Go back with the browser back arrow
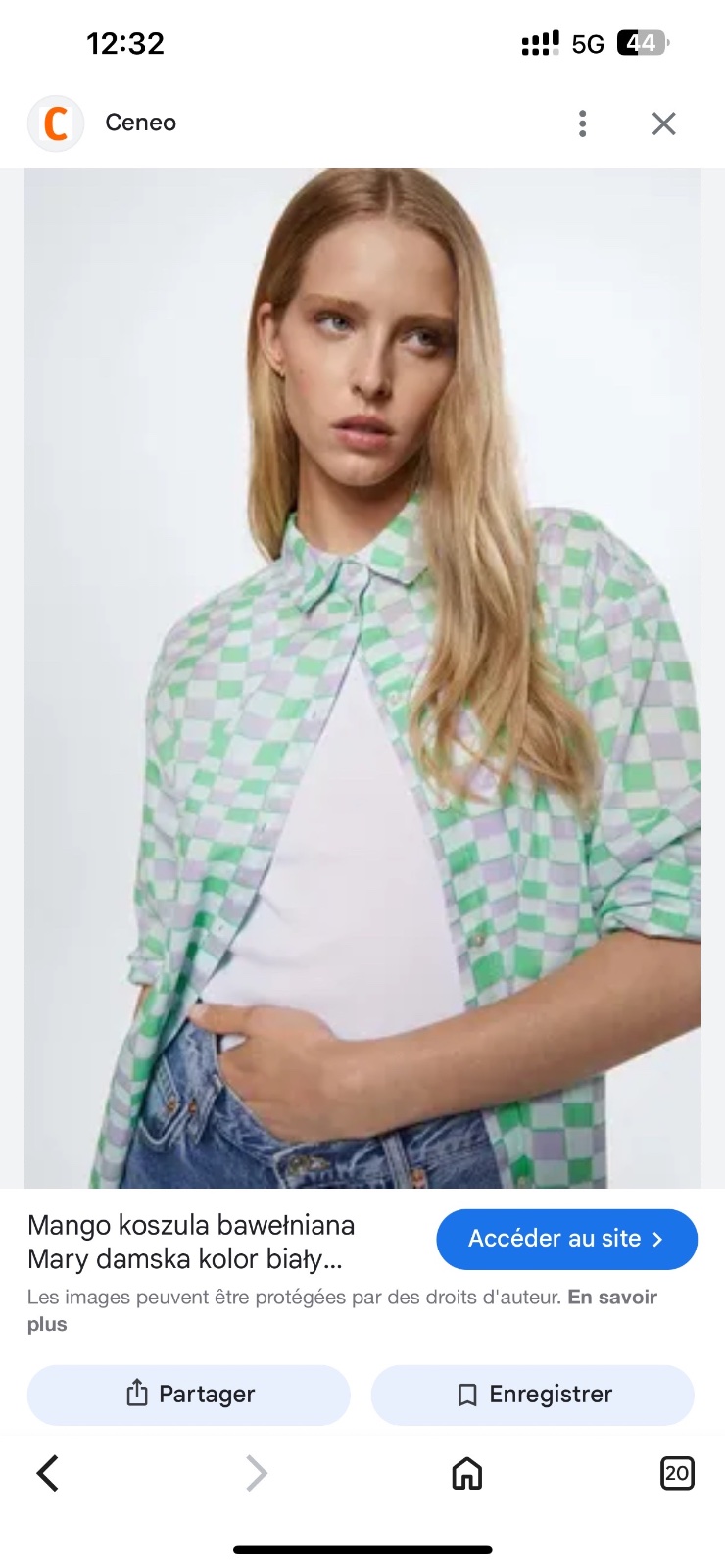725x1568 pixels. click(x=47, y=1473)
